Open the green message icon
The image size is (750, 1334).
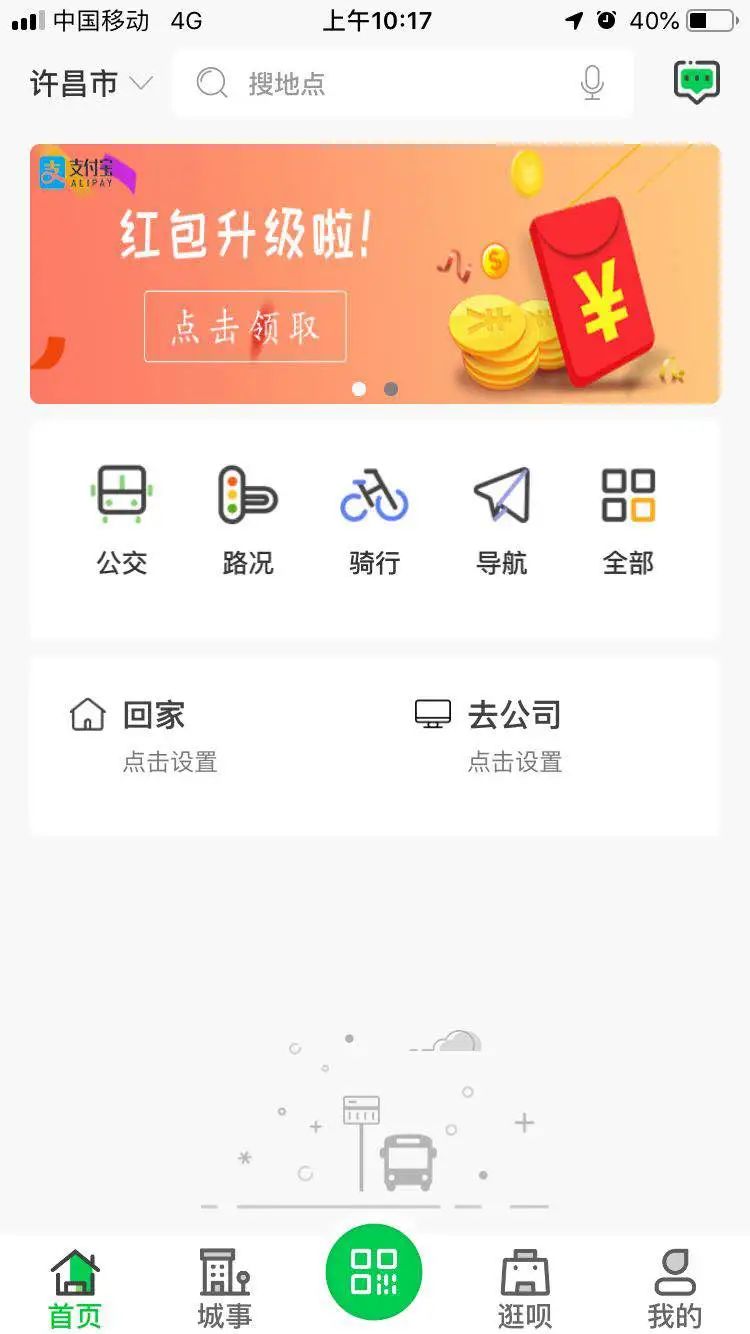tap(697, 82)
